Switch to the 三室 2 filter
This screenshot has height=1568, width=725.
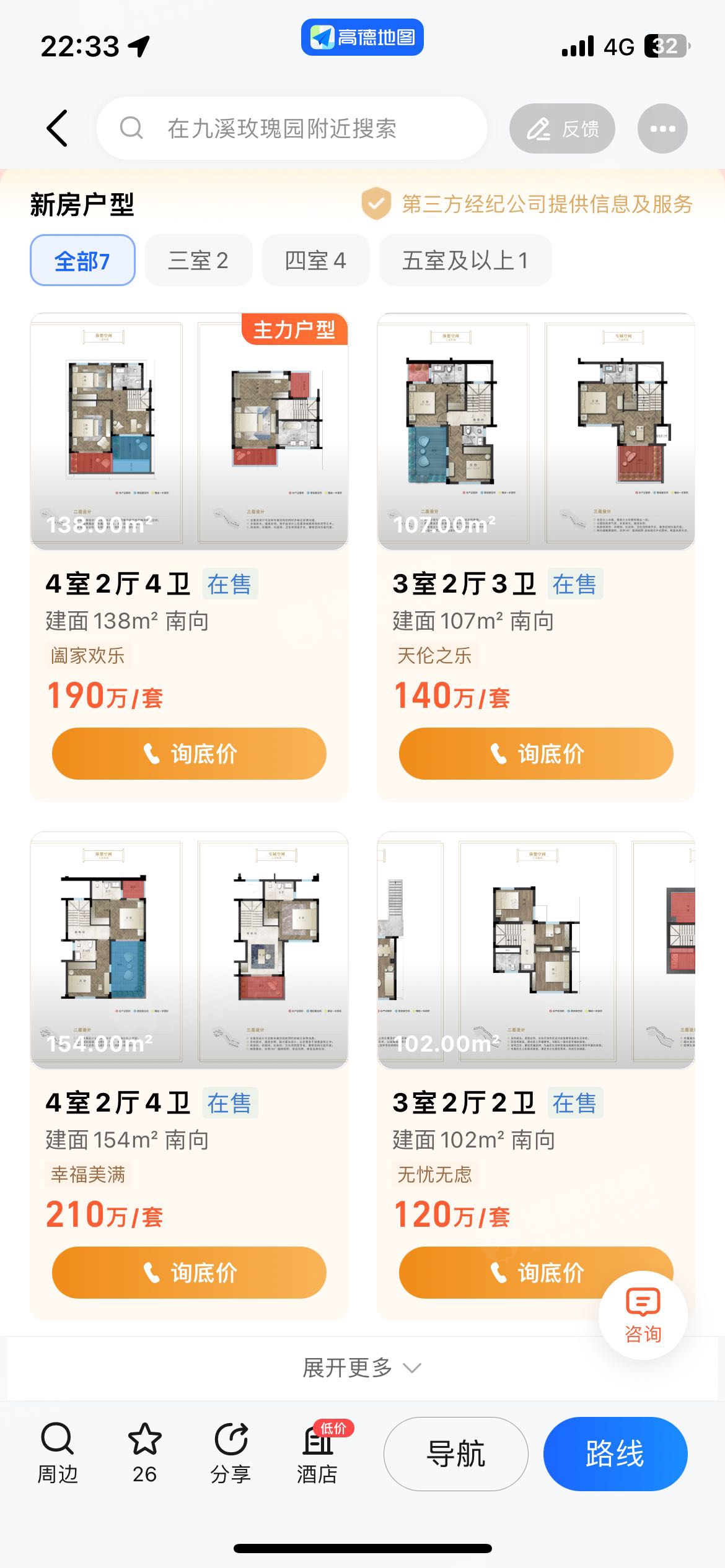pos(198,260)
